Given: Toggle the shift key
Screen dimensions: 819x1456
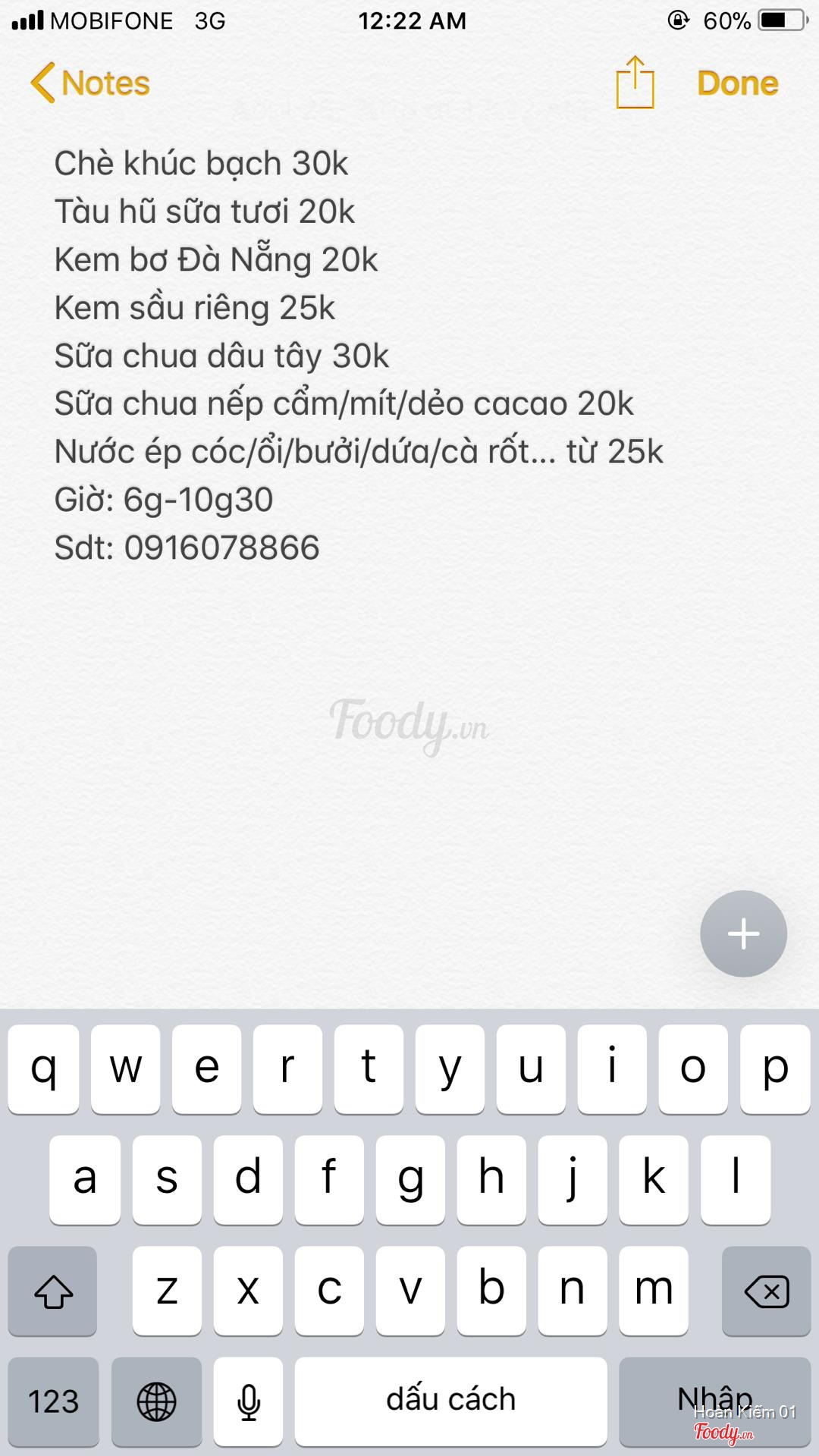Looking at the screenshot, I should point(53,1291).
